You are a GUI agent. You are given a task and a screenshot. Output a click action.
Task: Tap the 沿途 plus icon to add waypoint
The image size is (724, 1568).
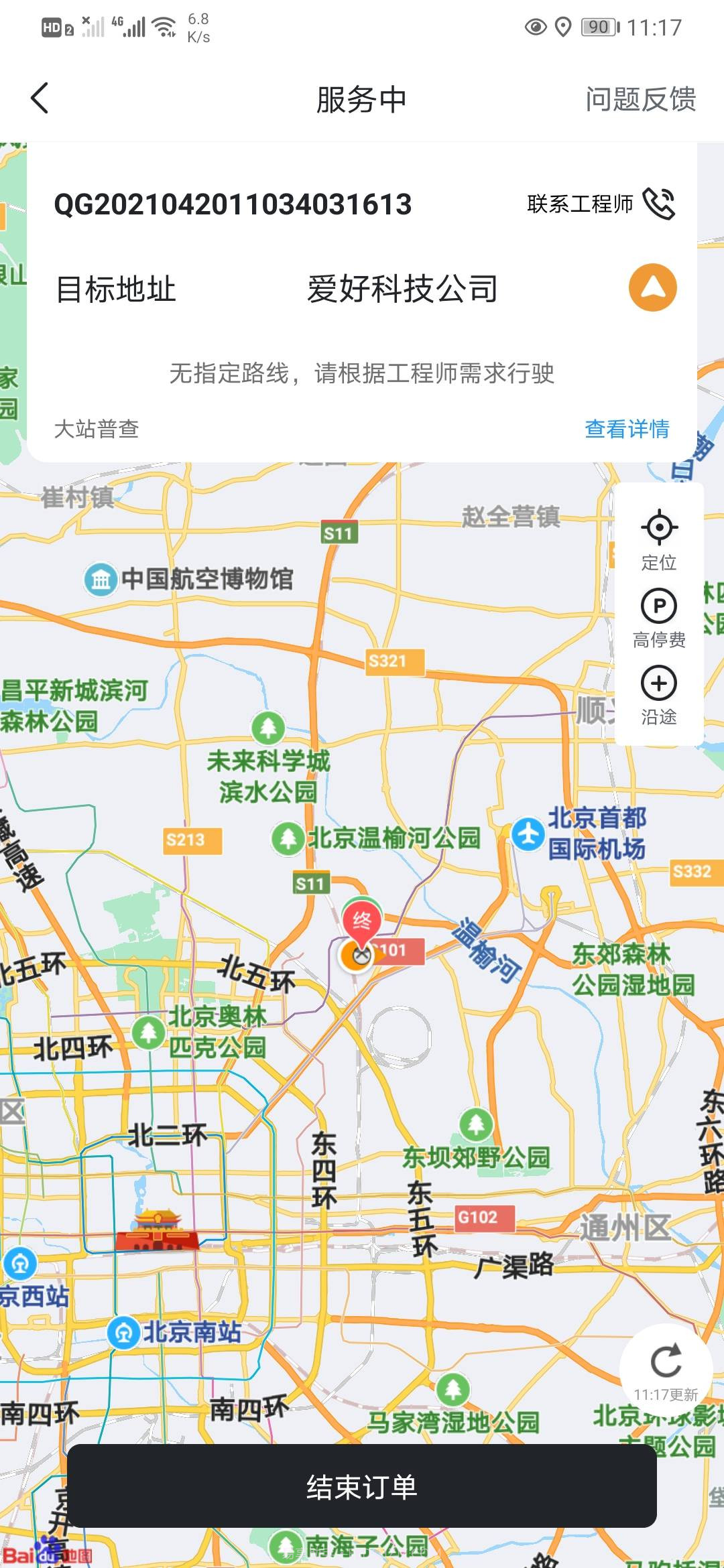click(x=658, y=683)
